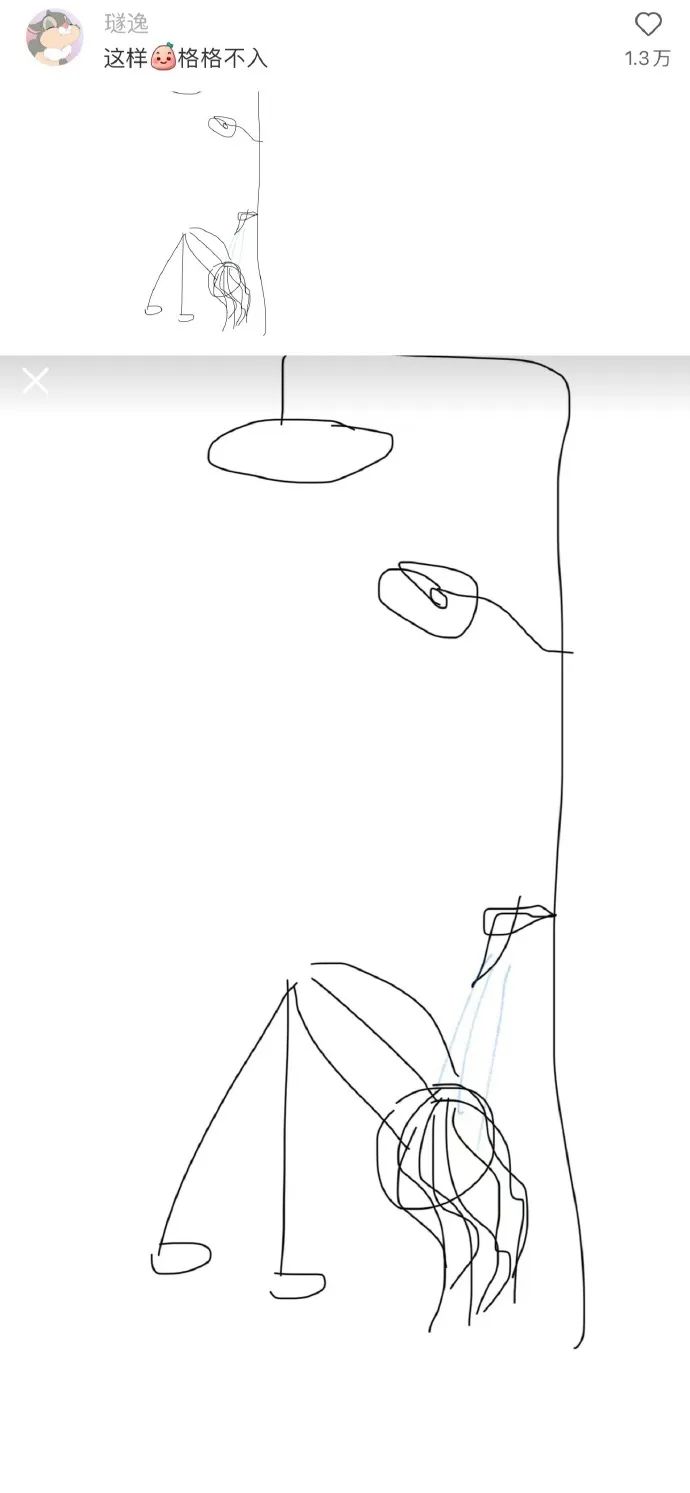Open the sketch image in 璲逸's comment

[207, 213]
